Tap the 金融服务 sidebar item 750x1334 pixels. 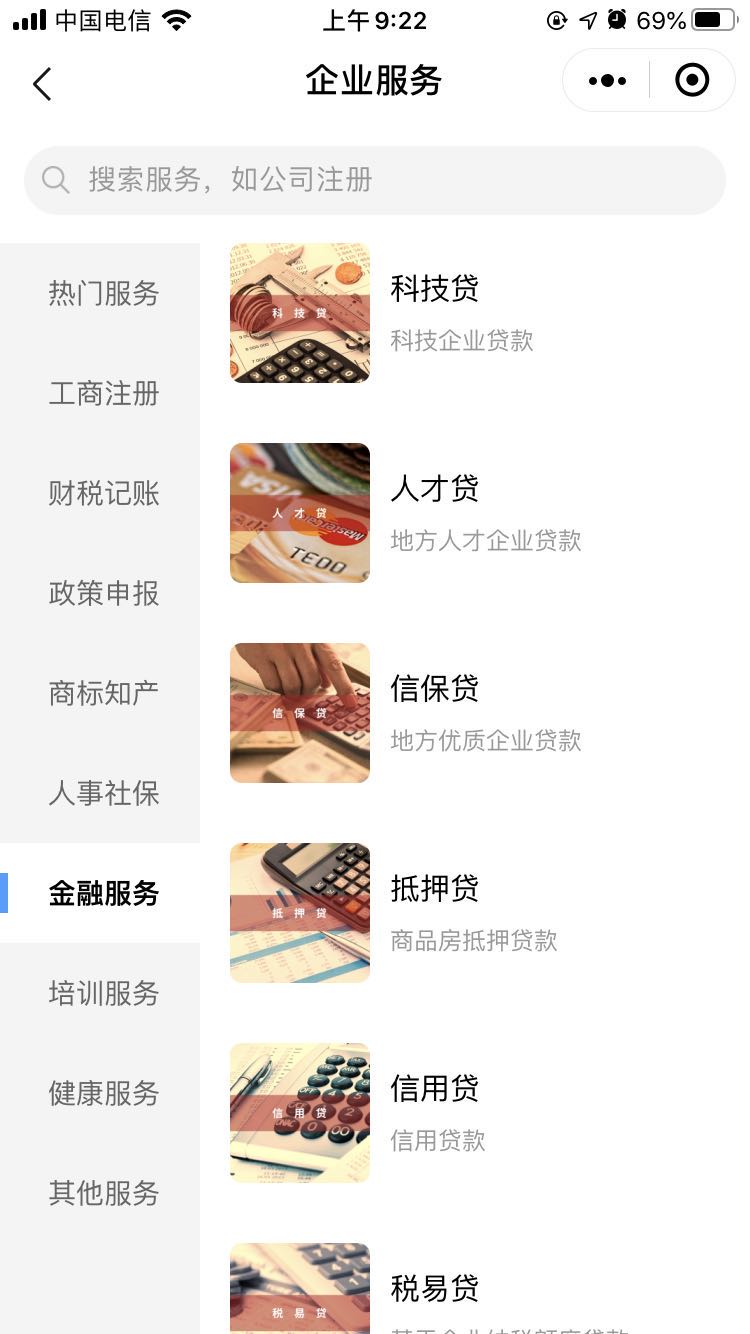click(100, 893)
